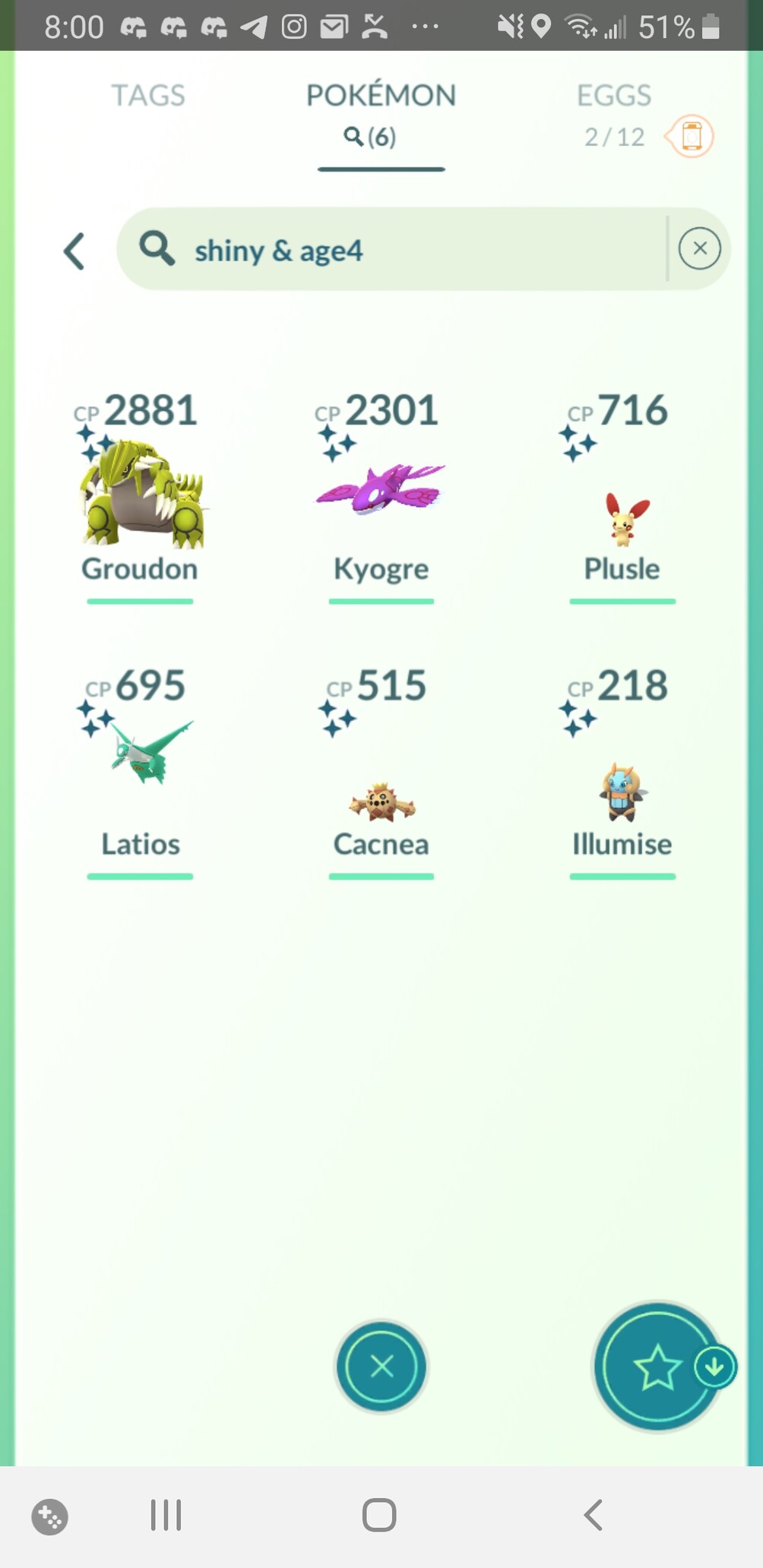
Task: Switch to the Eggs tab
Action: pyautogui.click(x=613, y=96)
